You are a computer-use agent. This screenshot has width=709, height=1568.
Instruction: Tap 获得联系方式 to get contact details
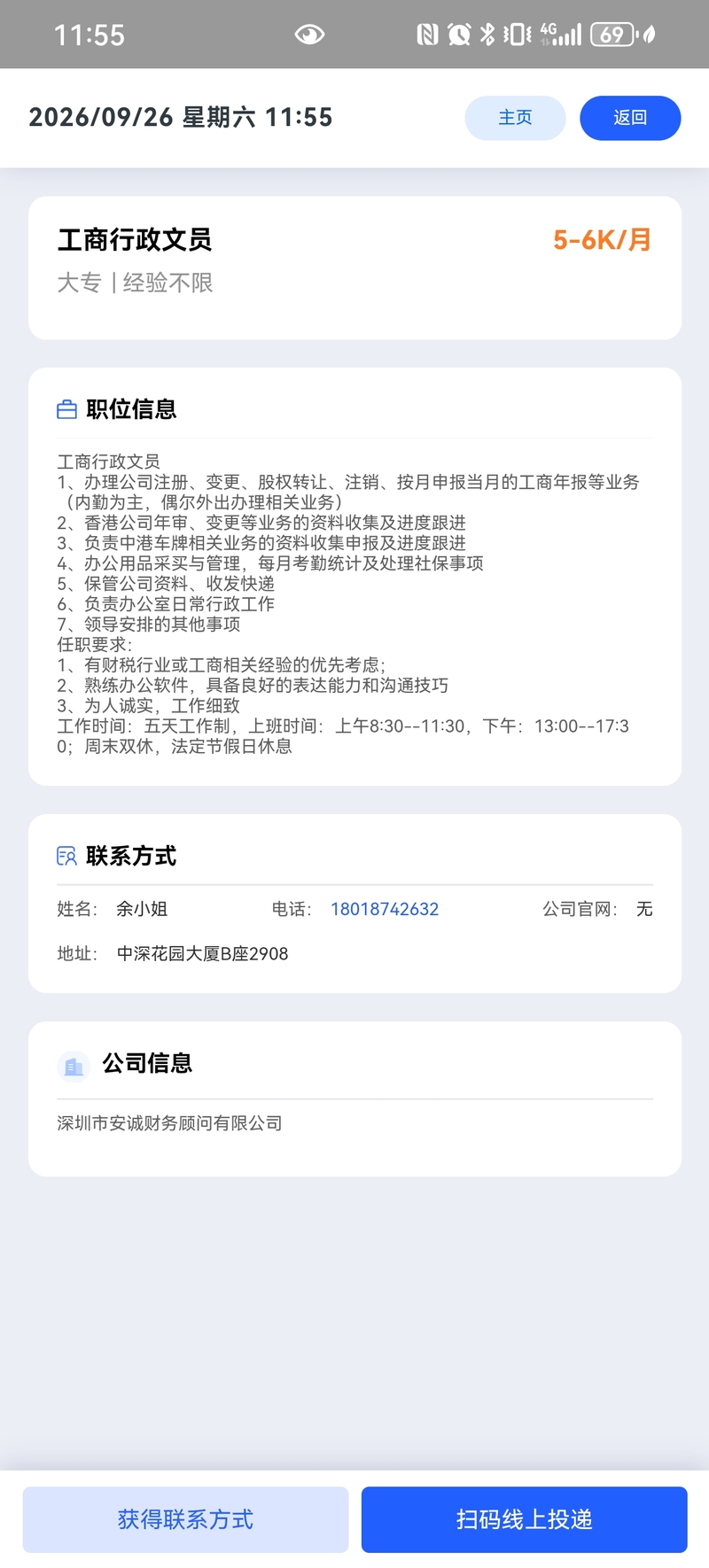[185, 1519]
